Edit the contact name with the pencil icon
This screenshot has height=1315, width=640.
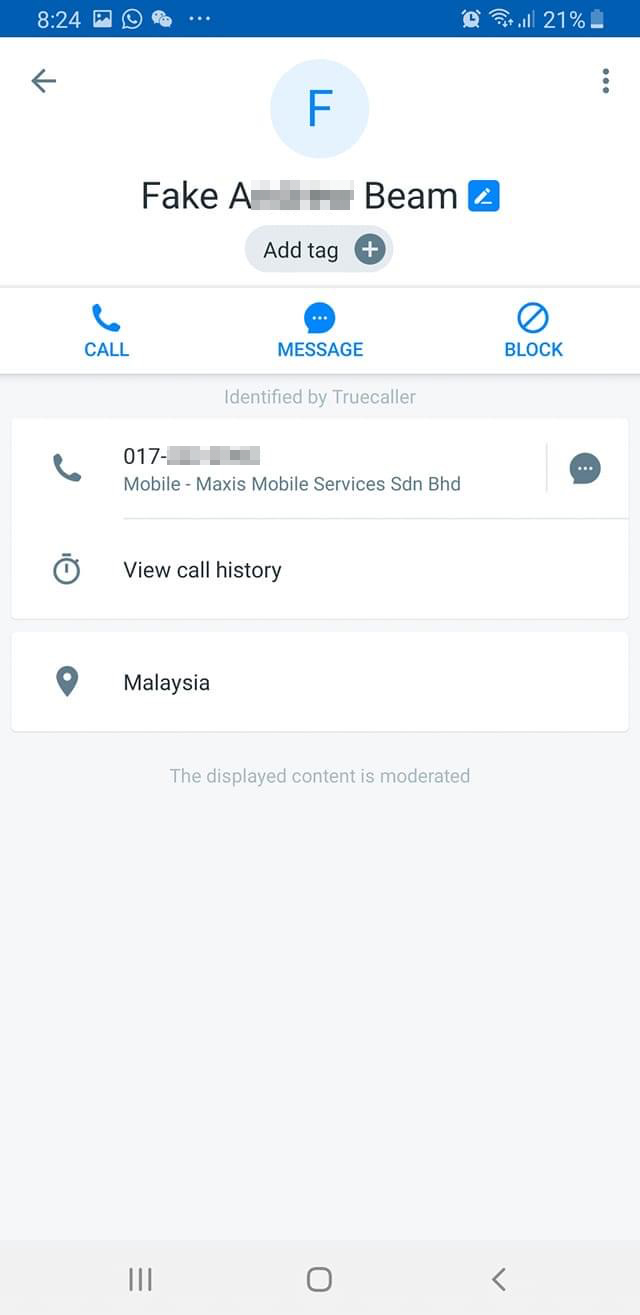[484, 196]
